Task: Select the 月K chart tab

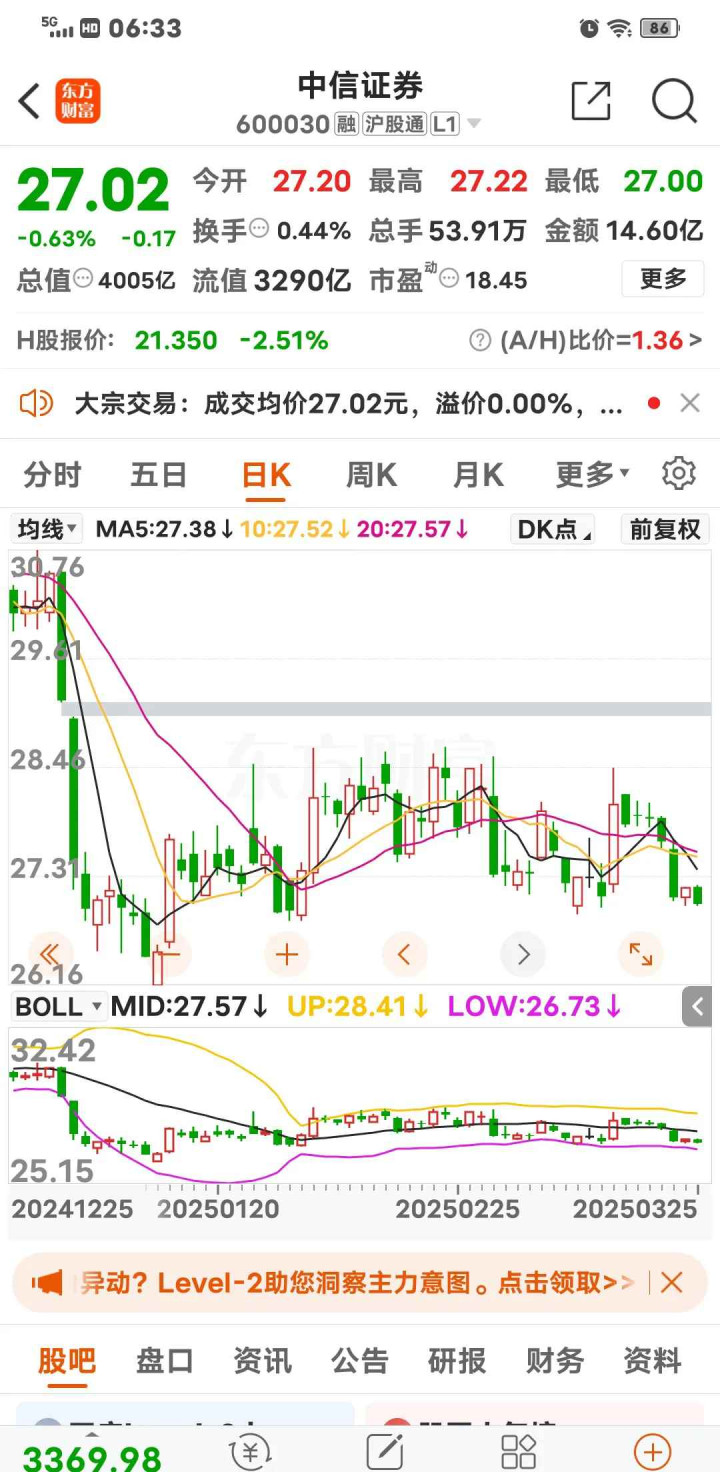Action: [478, 474]
